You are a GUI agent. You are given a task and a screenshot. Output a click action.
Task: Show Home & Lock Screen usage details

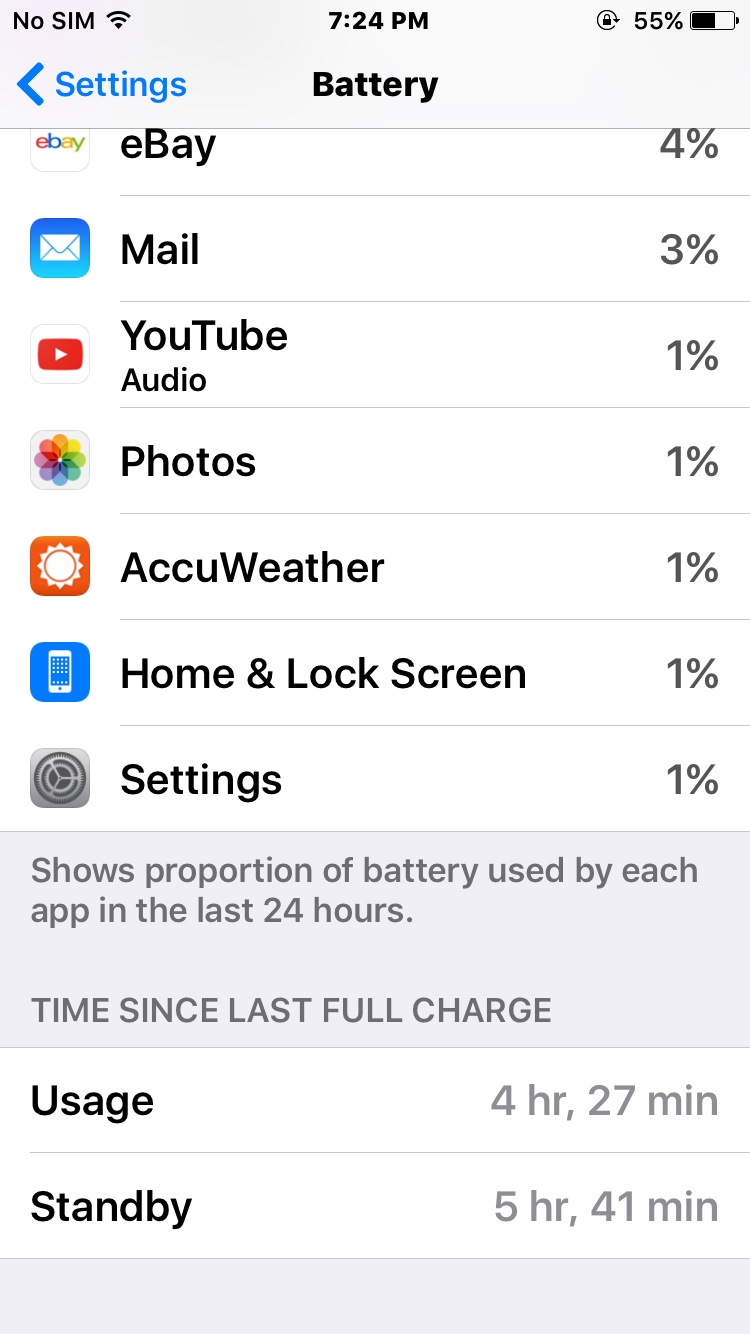click(375, 673)
